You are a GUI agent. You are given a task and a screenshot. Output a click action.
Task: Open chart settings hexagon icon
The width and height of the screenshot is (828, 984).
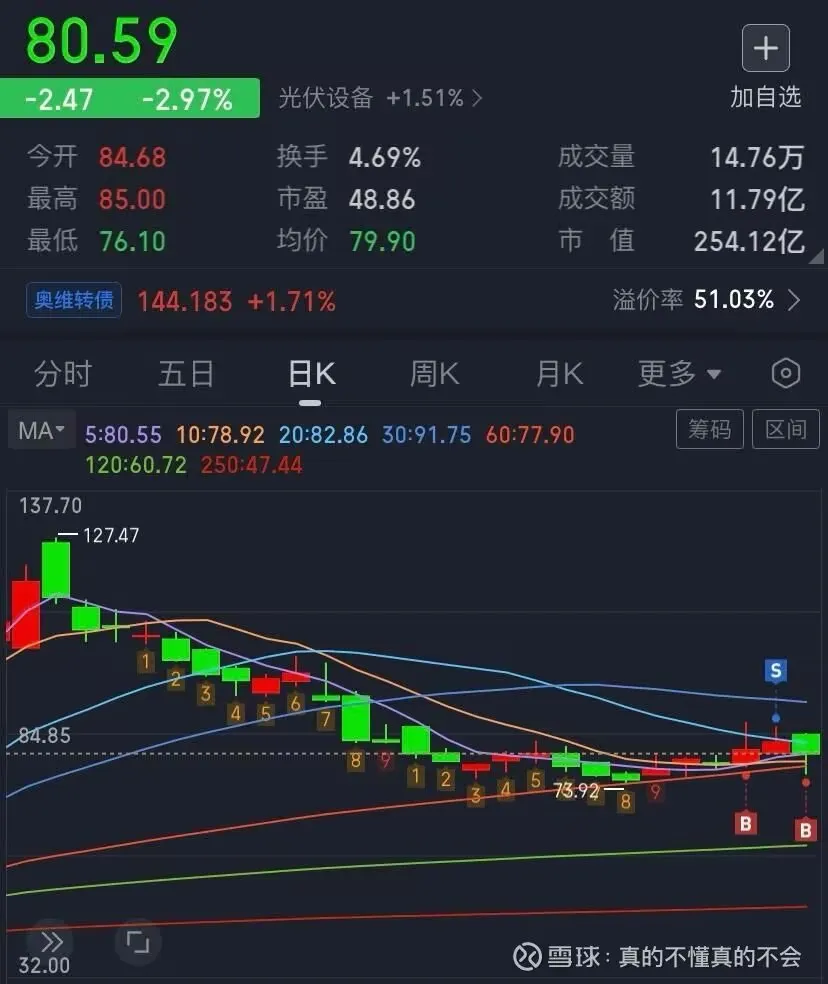coord(786,374)
